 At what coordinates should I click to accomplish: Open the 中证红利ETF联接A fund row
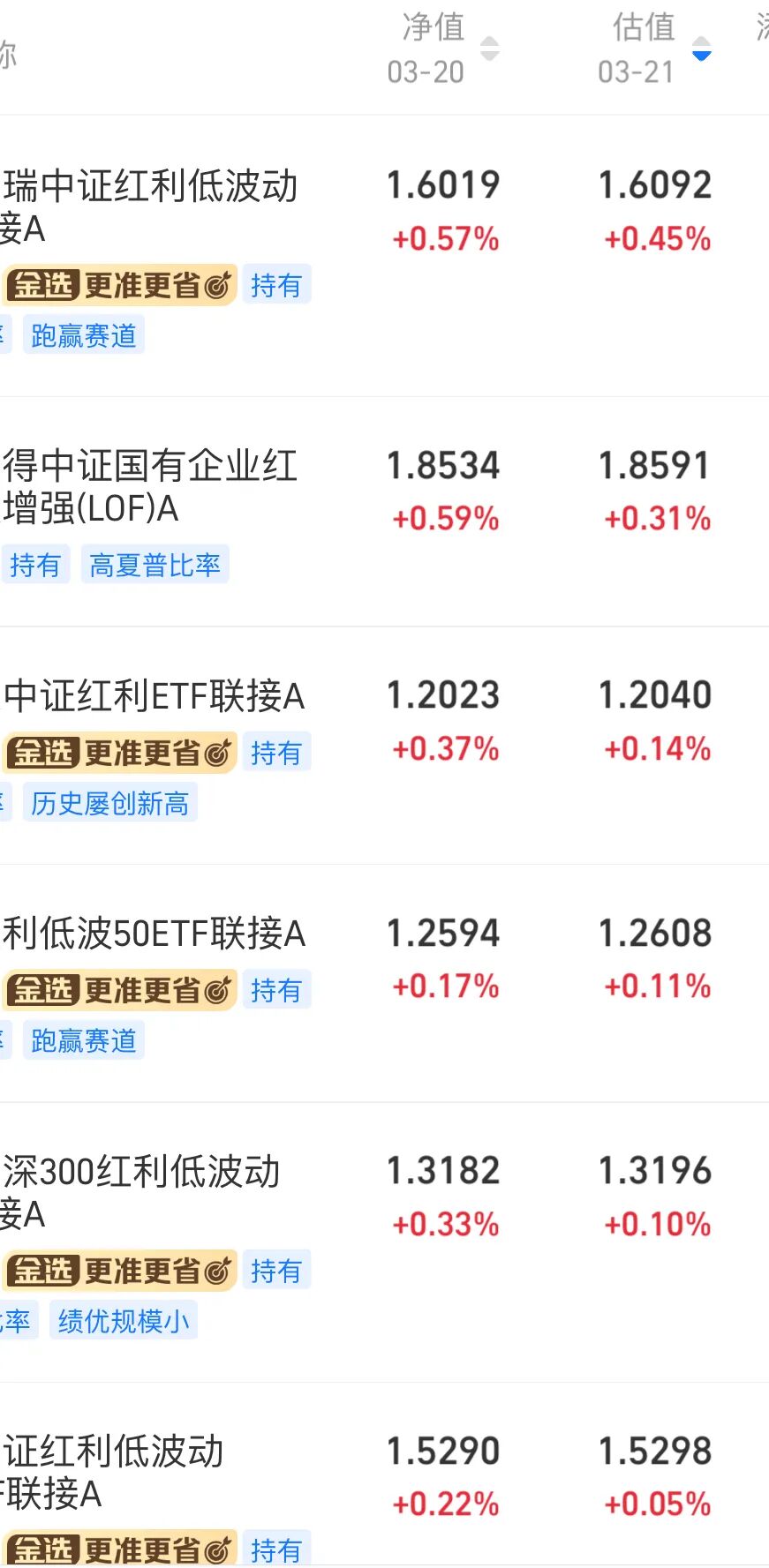coord(384,746)
